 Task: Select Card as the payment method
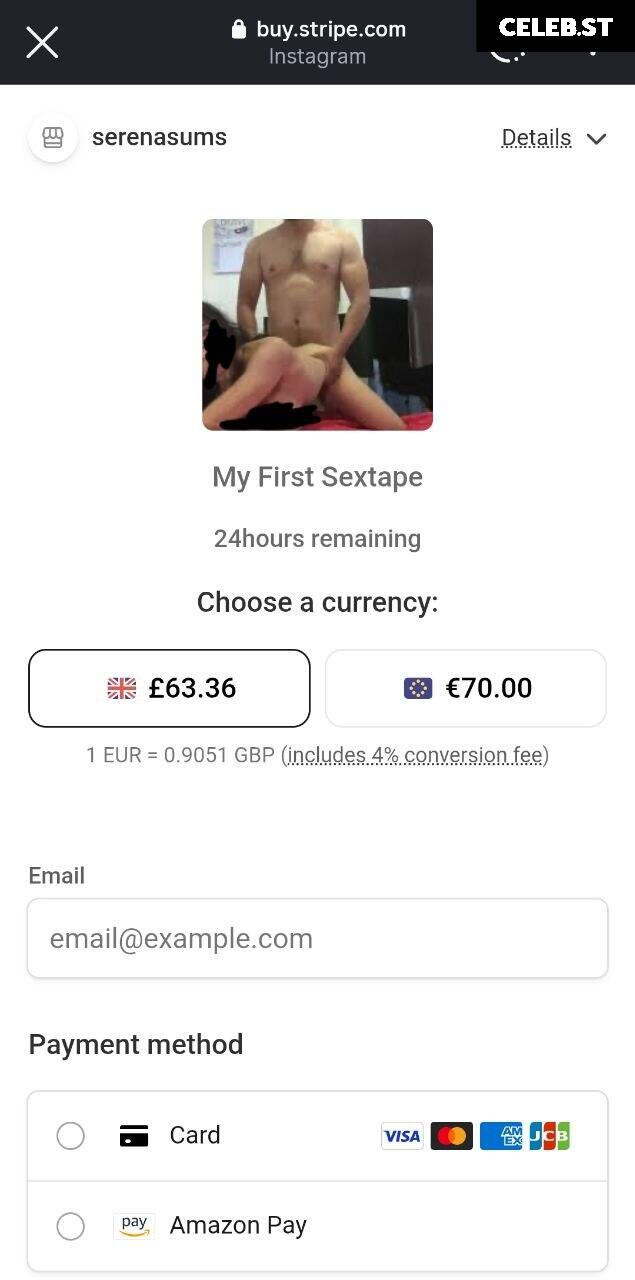point(317,1136)
